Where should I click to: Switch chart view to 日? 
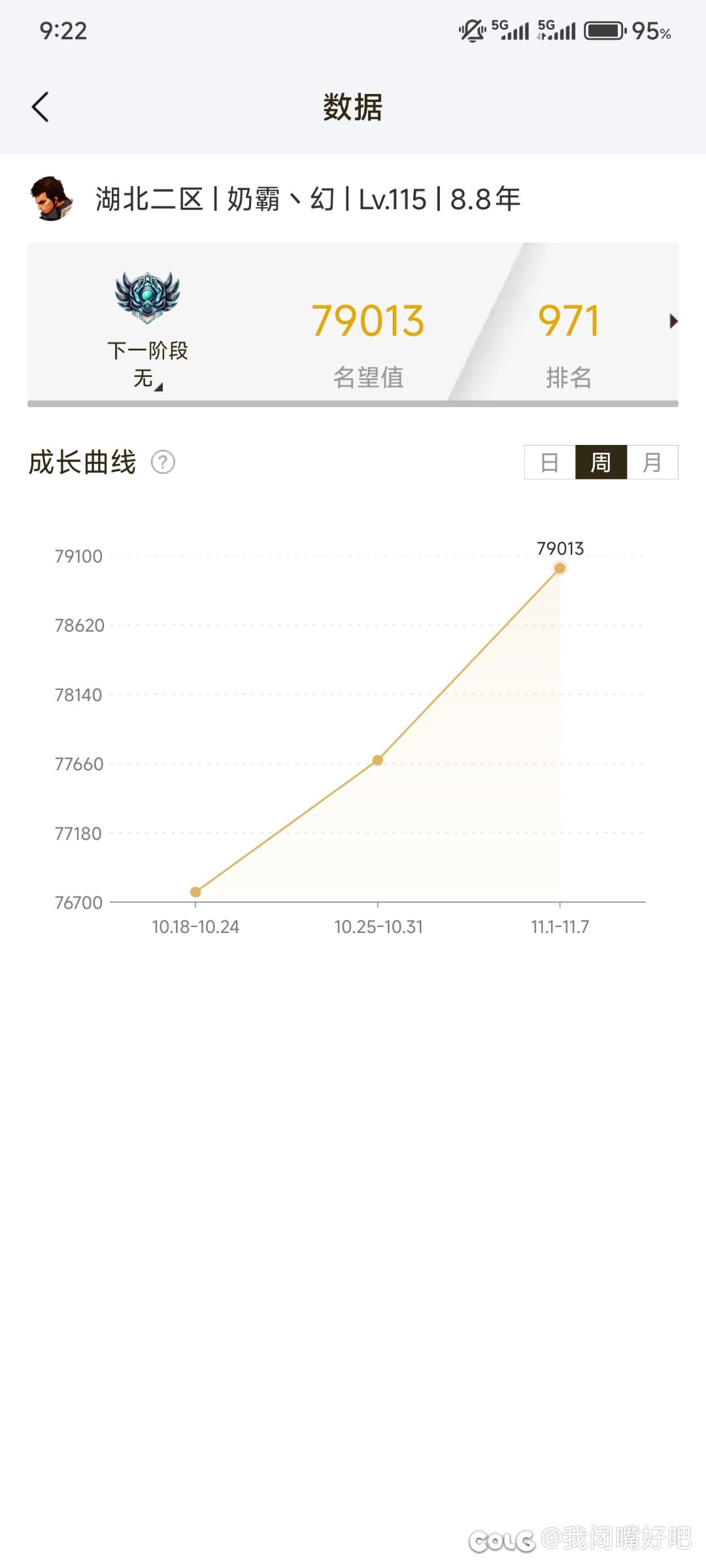(548, 462)
